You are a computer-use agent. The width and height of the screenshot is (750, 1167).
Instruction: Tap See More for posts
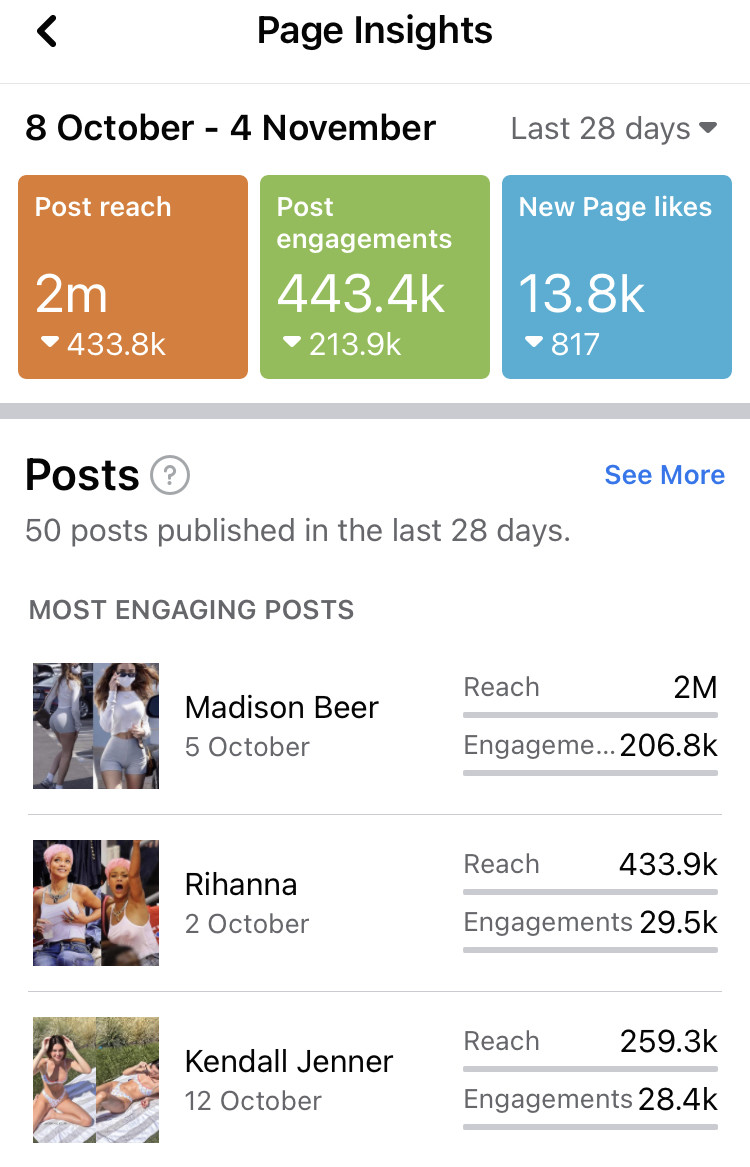(664, 475)
